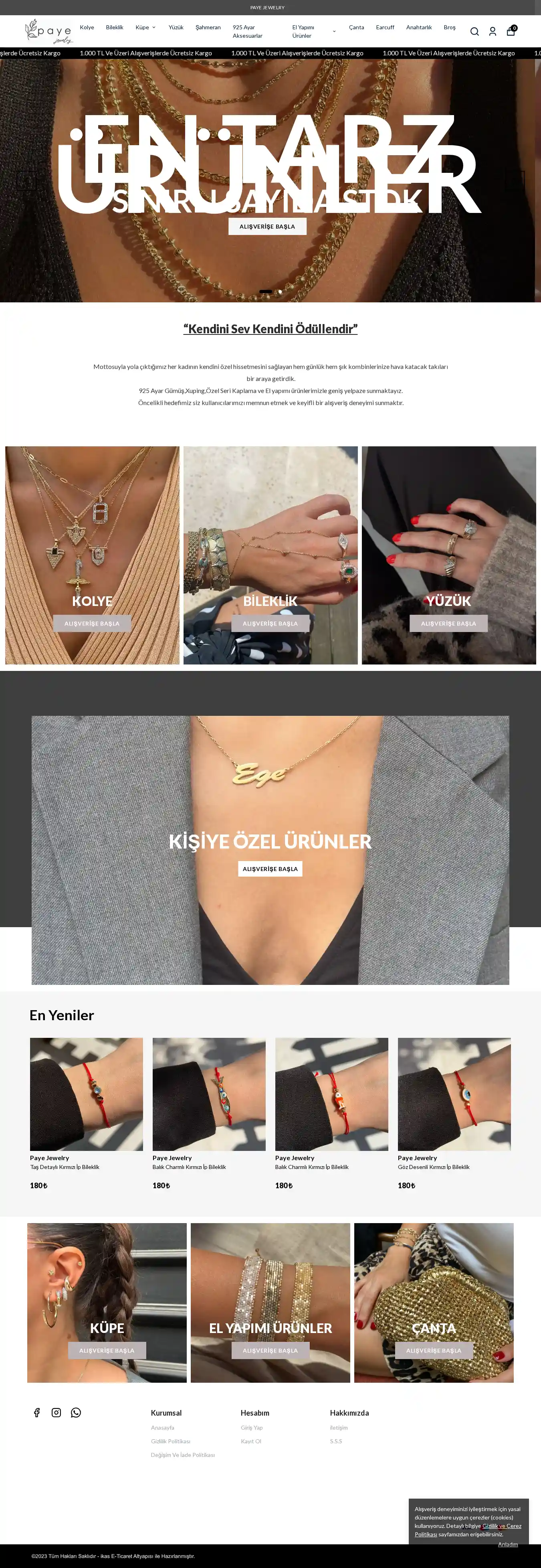Contact via the WhatsApp icon
Screen dimensions: 541x1568
point(75,1412)
